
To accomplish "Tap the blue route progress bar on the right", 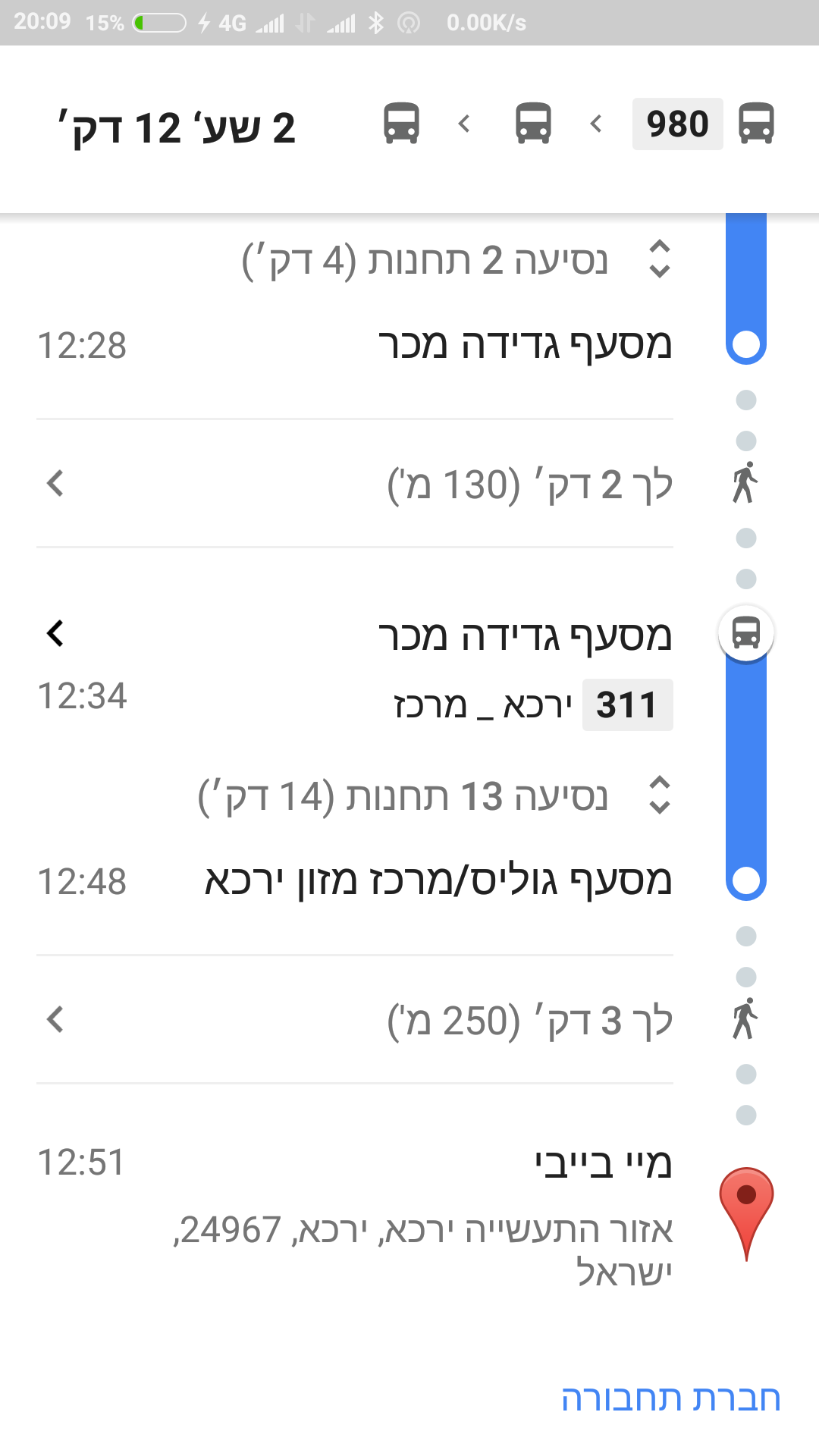I will click(x=747, y=758).
